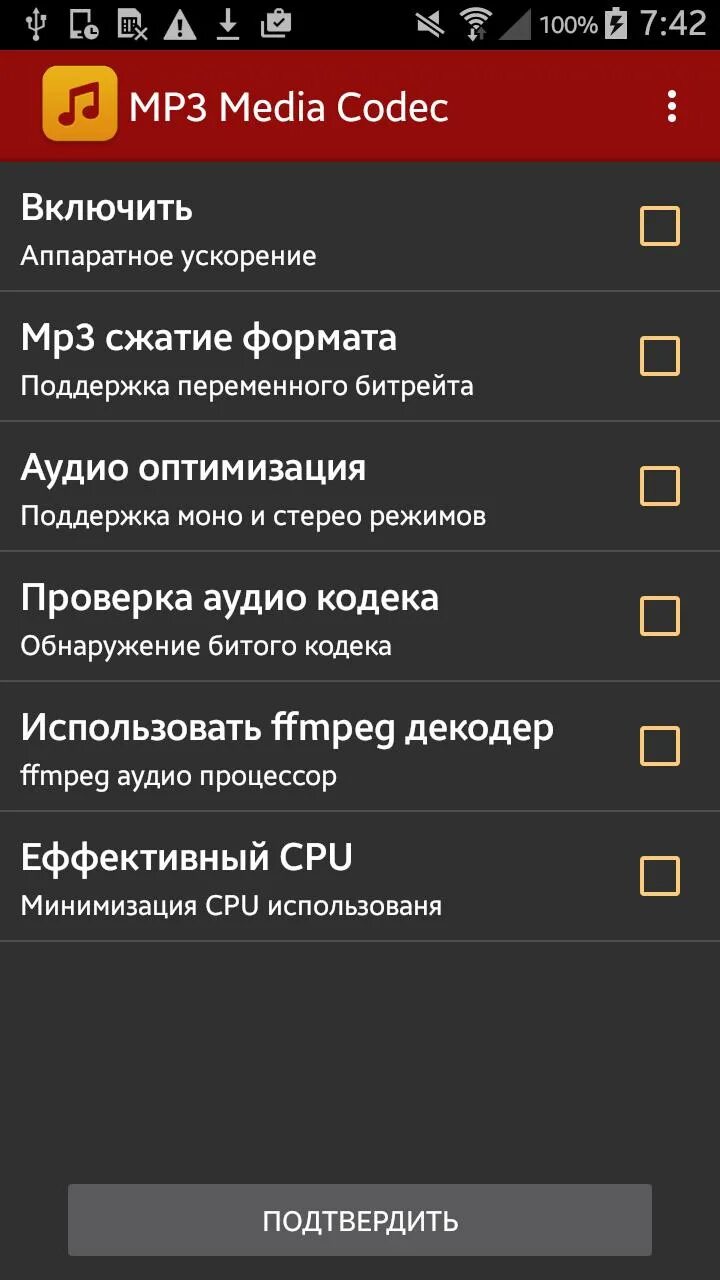Image resolution: width=720 pixels, height=1280 pixels.
Task: Tap the ПОДТВЕРДИТЬ button
Action: coord(360,1220)
